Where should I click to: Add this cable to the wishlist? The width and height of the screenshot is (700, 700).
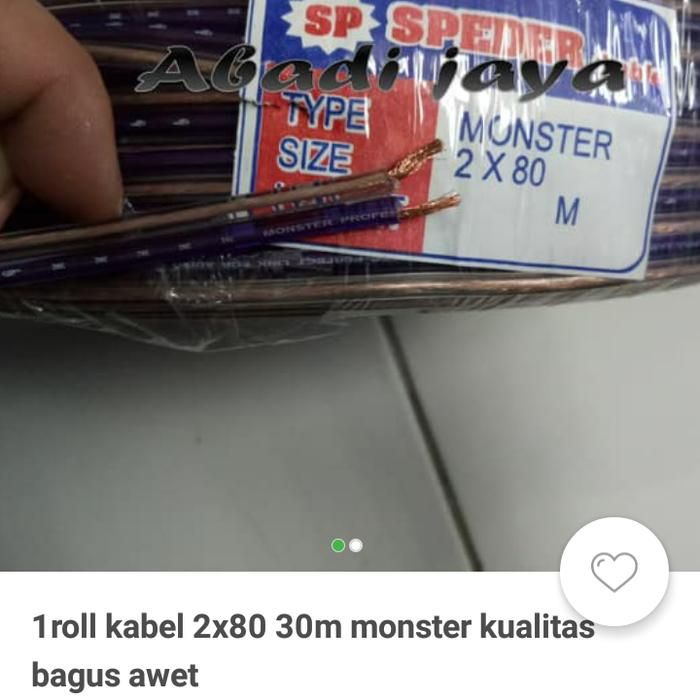pyautogui.click(x=614, y=572)
